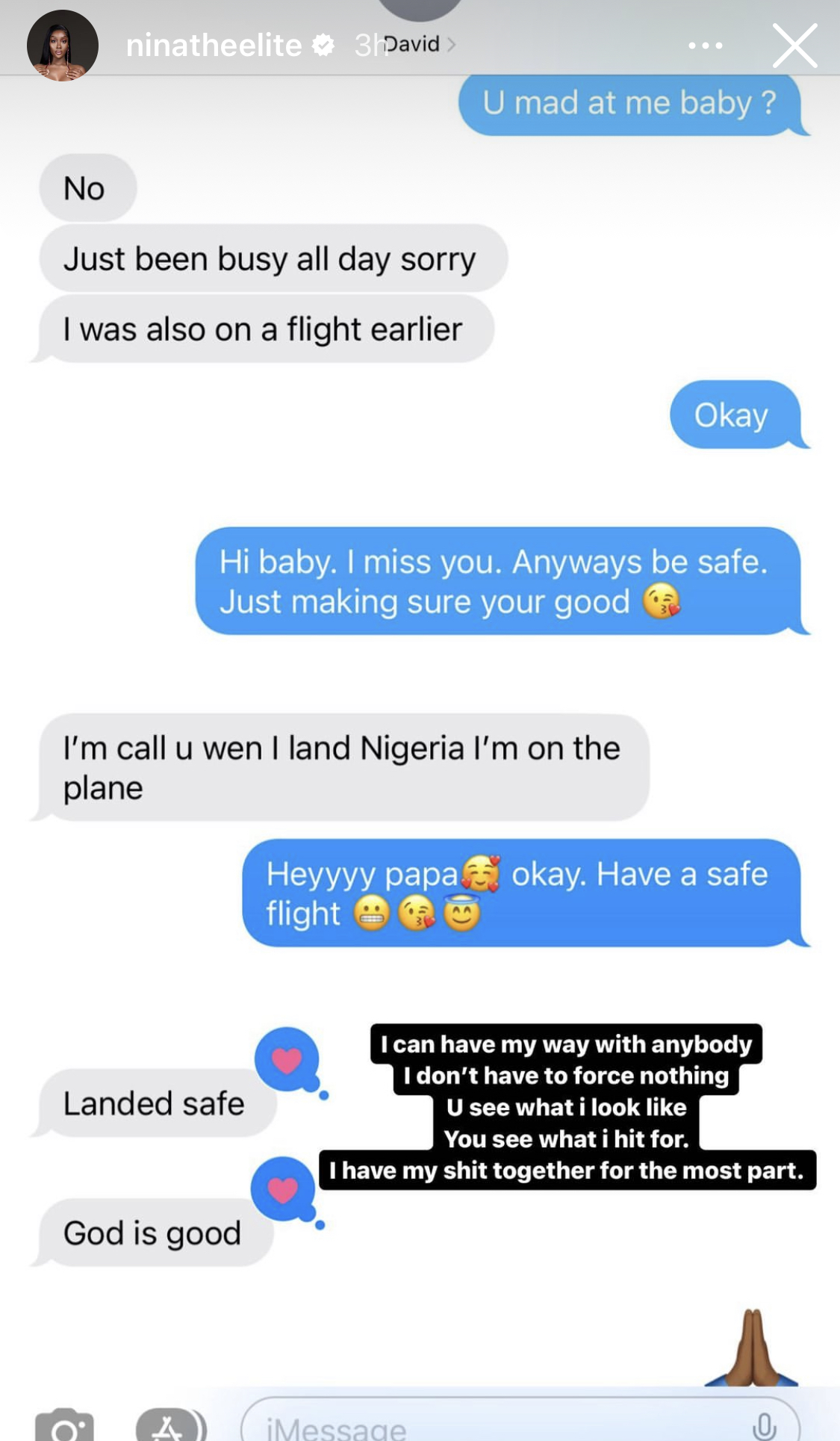840x1441 pixels.
Task: Close the story with the X
Action: coord(794,46)
